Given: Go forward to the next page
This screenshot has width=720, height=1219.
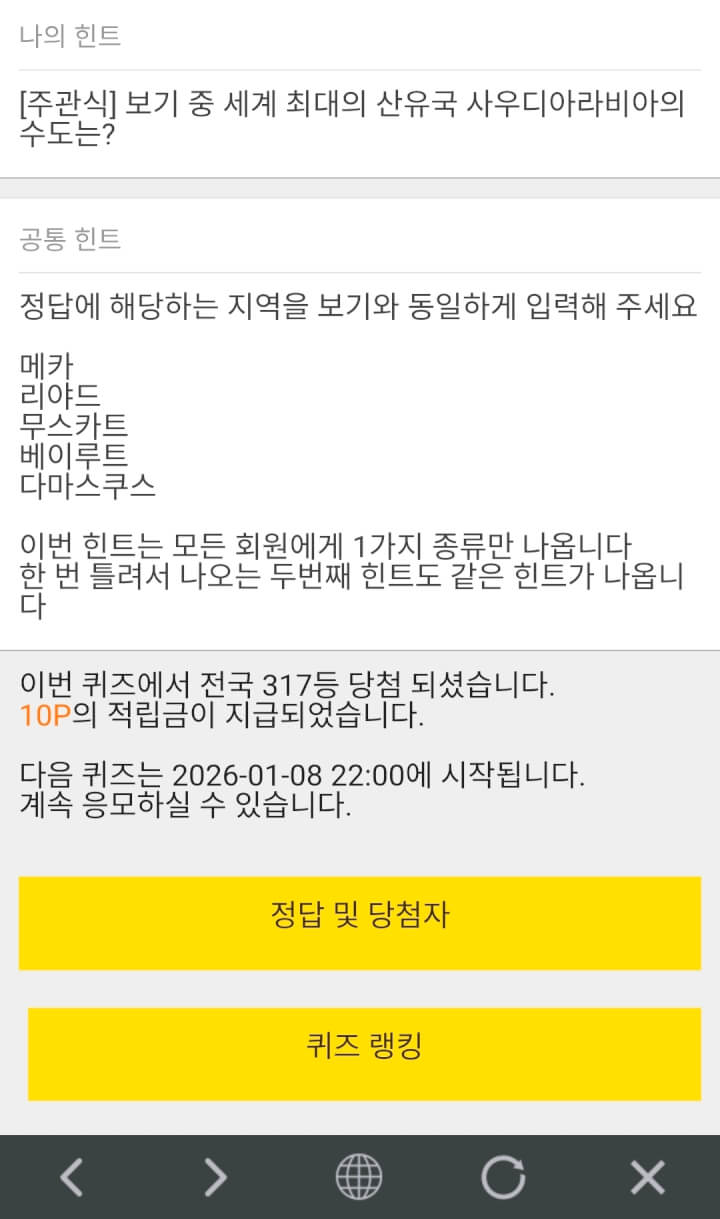Looking at the screenshot, I should (215, 1177).
